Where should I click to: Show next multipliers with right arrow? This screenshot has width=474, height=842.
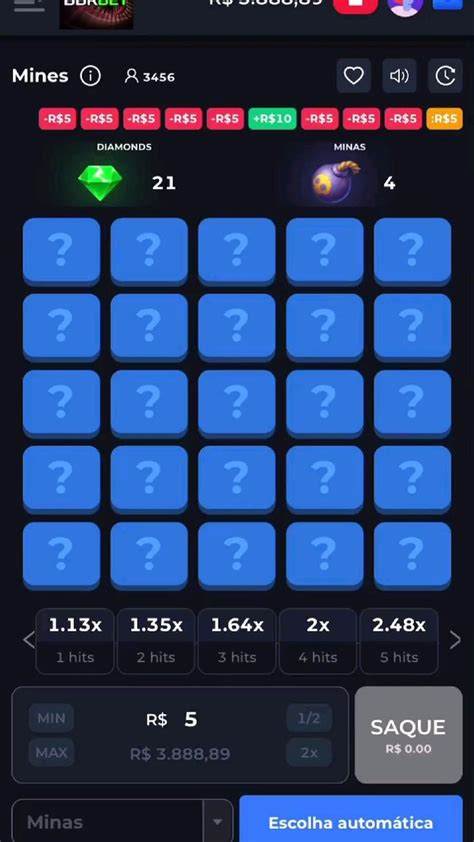455,640
